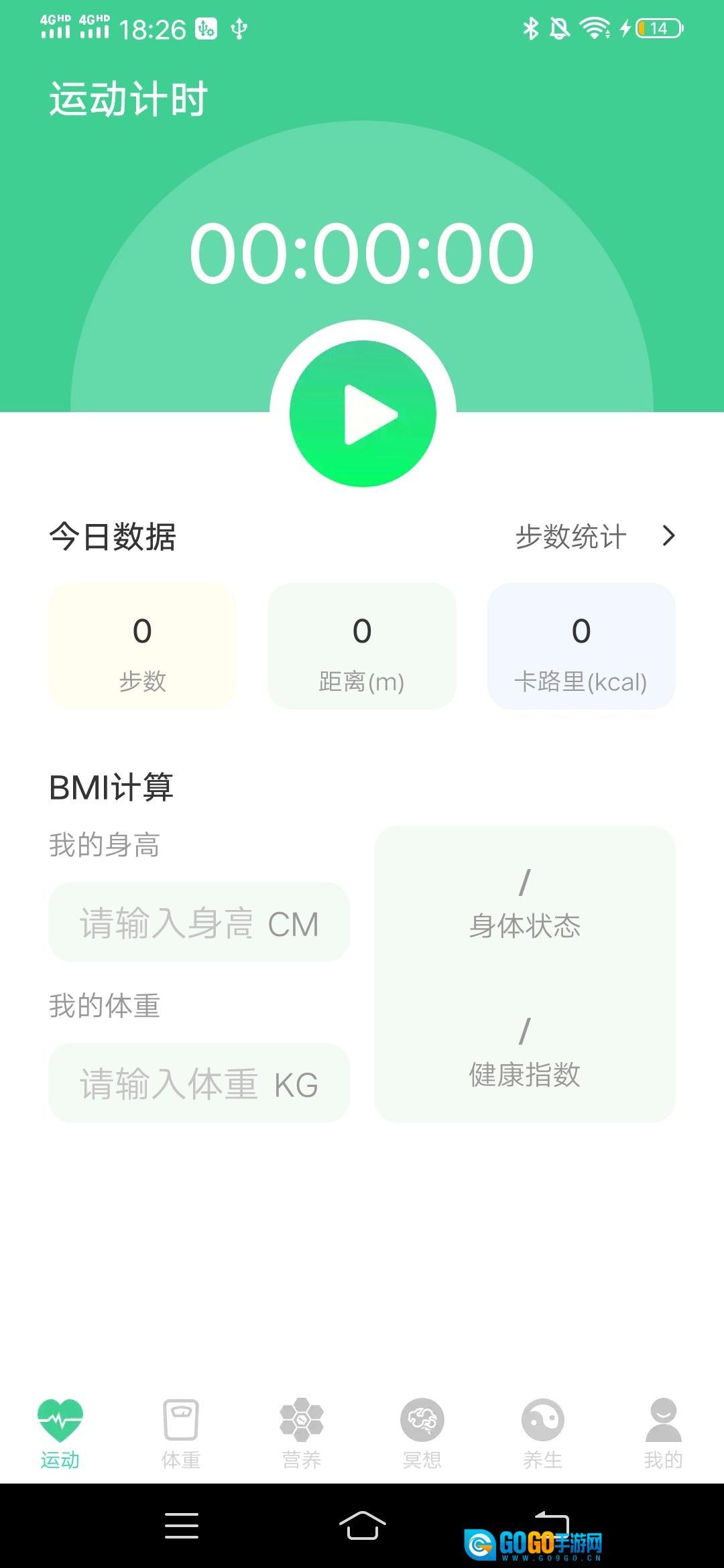The width and height of the screenshot is (724, 1568).
Task: Start the workout timer playback
Action: [x=362, y=413]
